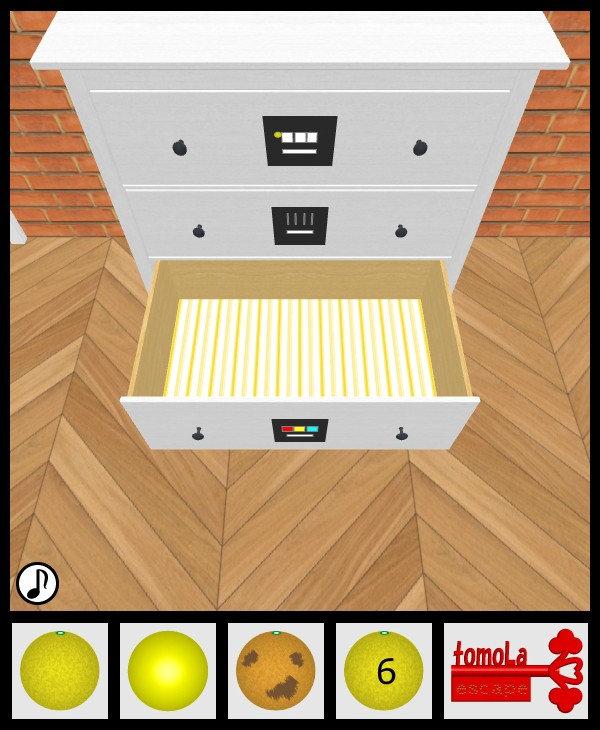Viewport: 600px width, 730px height.
Task: Inspect the top drawer's lock panel
Action: pos(300,141)
